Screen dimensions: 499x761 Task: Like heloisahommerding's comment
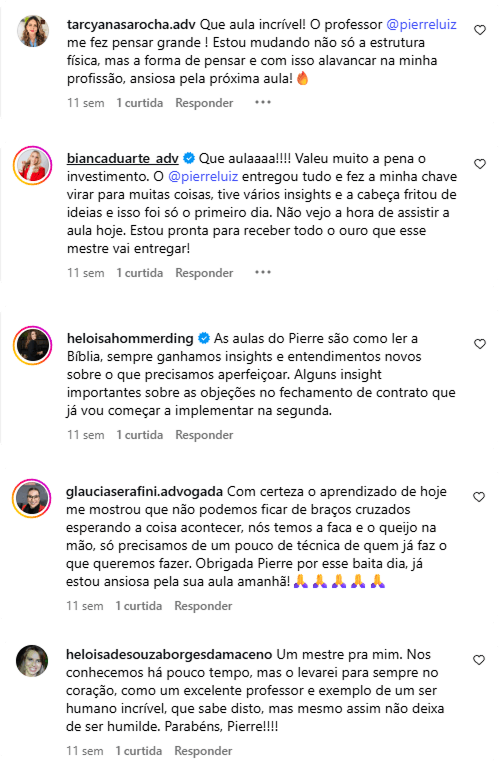pyautogui.click(x=480, y=344)
